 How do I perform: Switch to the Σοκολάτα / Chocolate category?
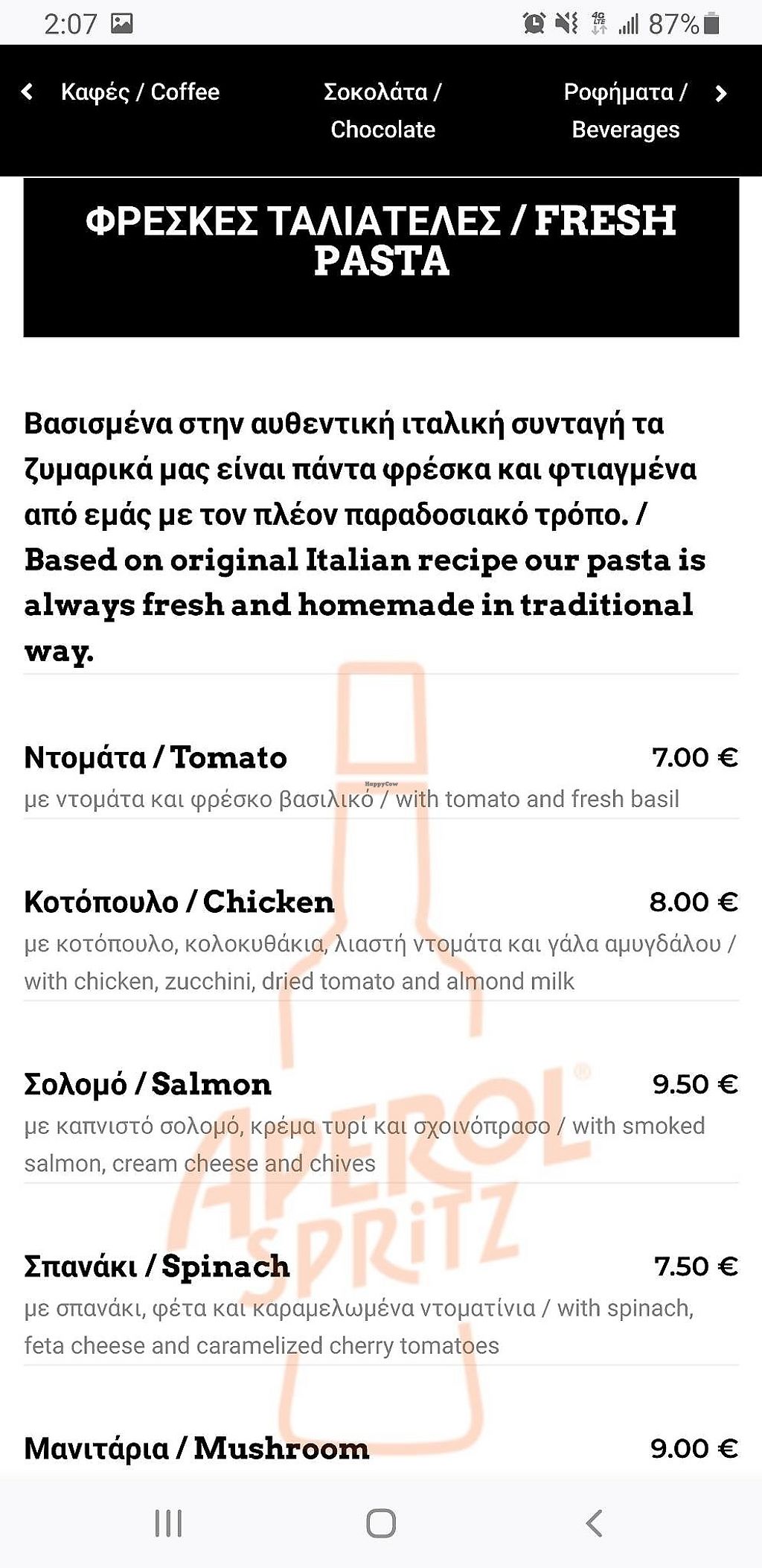tap(382, 110)
